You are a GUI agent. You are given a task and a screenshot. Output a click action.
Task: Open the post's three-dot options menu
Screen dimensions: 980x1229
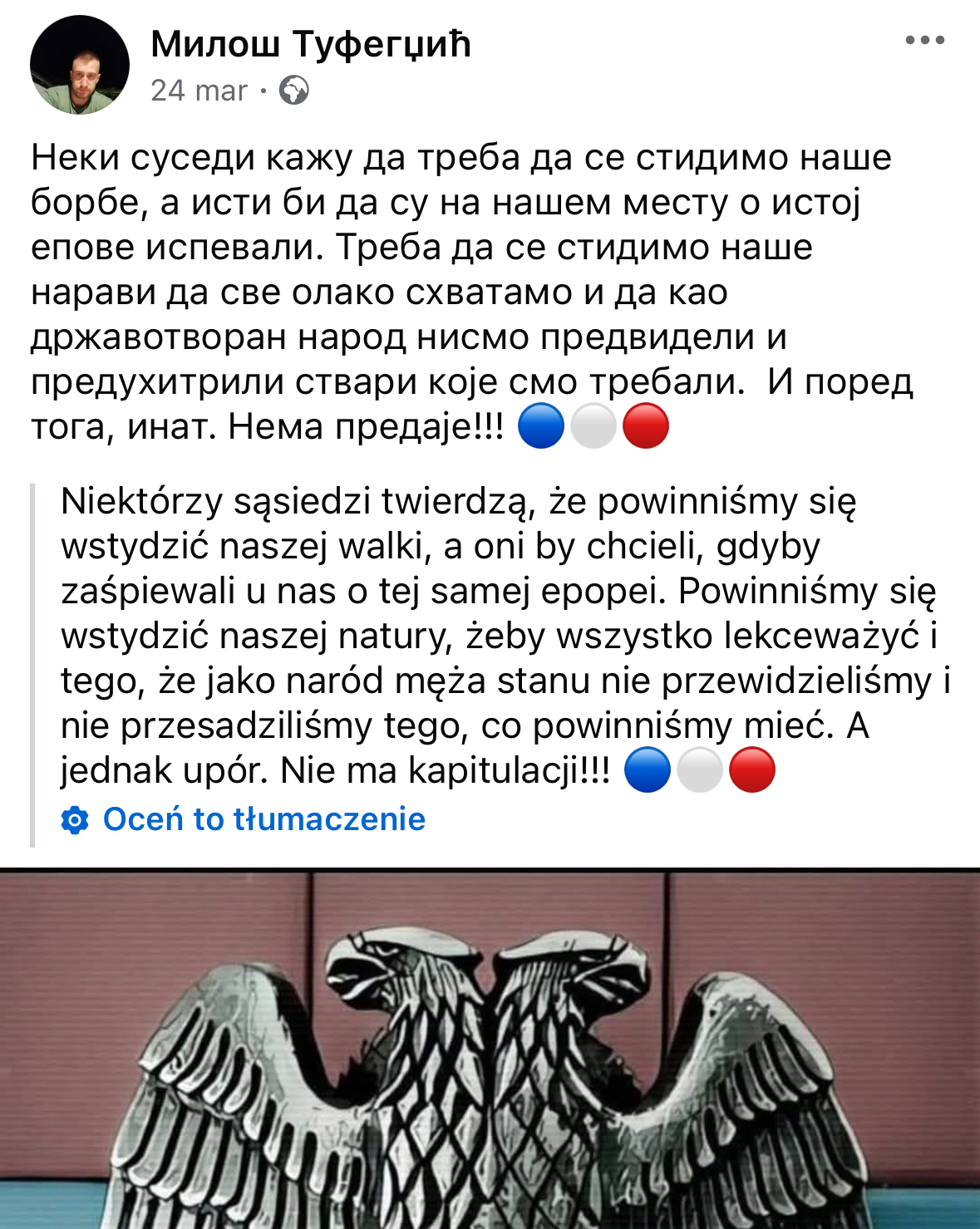924,41
